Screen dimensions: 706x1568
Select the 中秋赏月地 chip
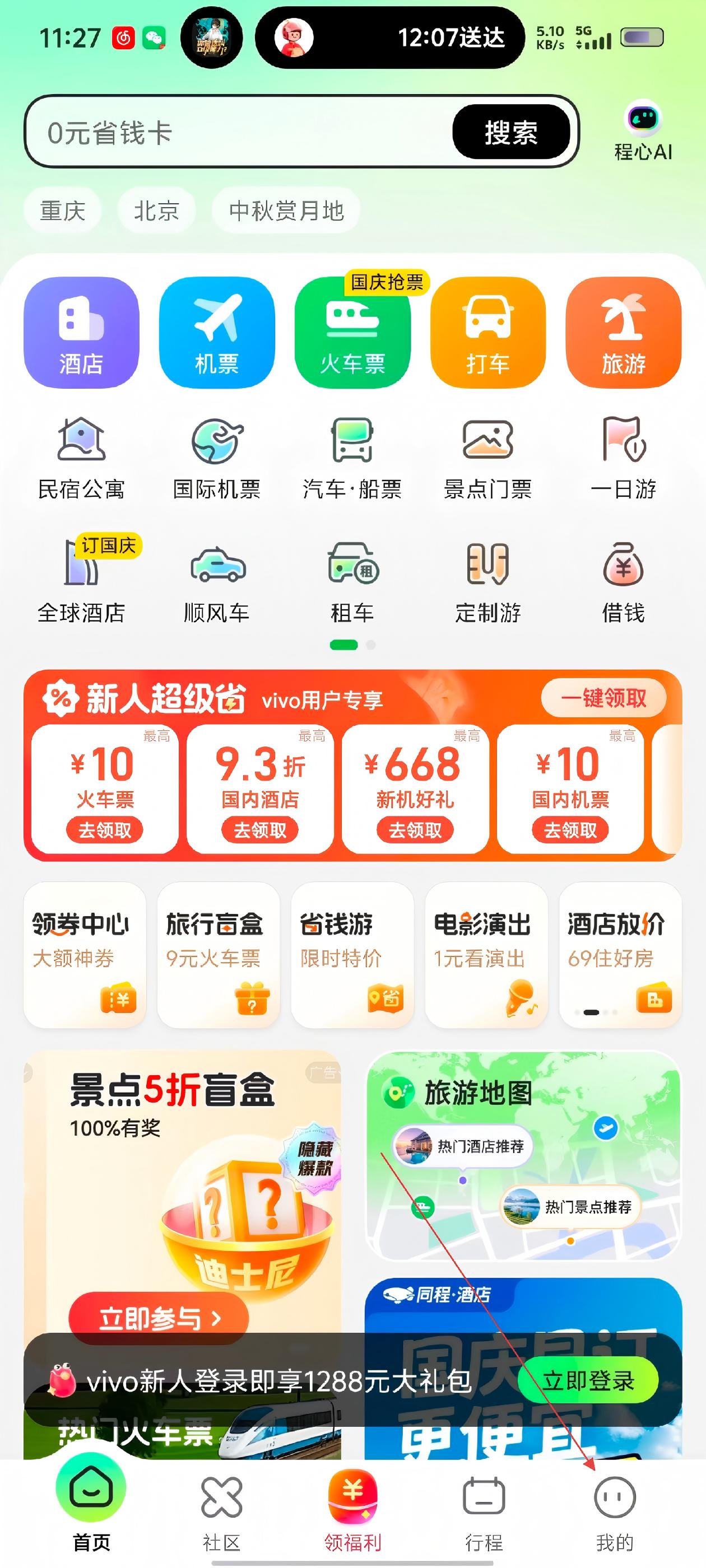286,211
